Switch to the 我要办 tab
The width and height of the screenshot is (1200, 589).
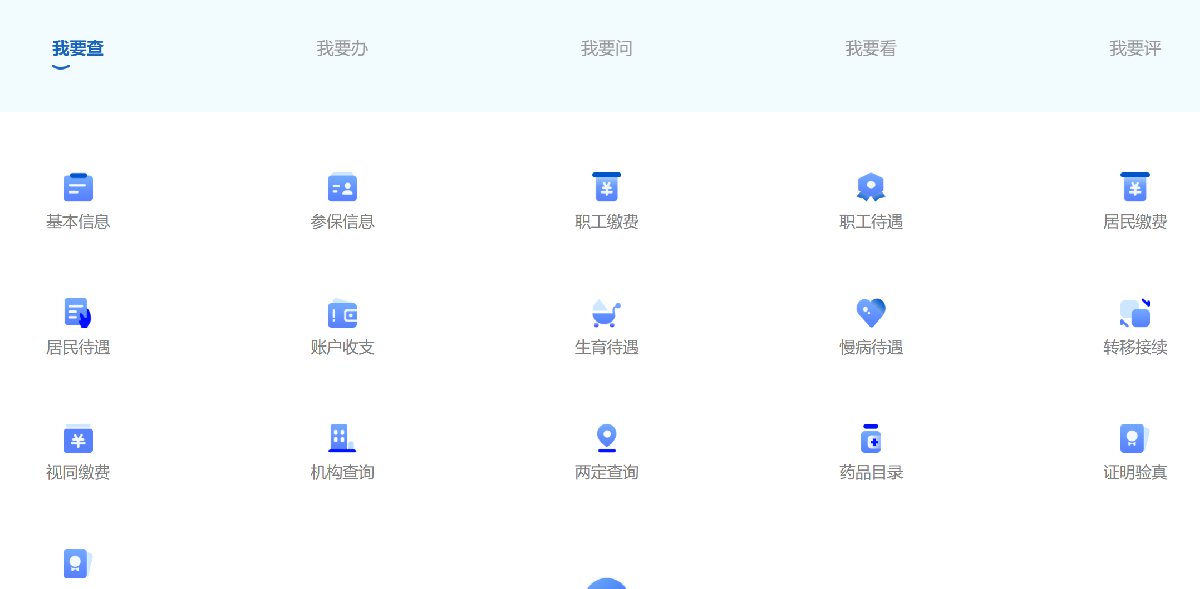pos(342,48)
